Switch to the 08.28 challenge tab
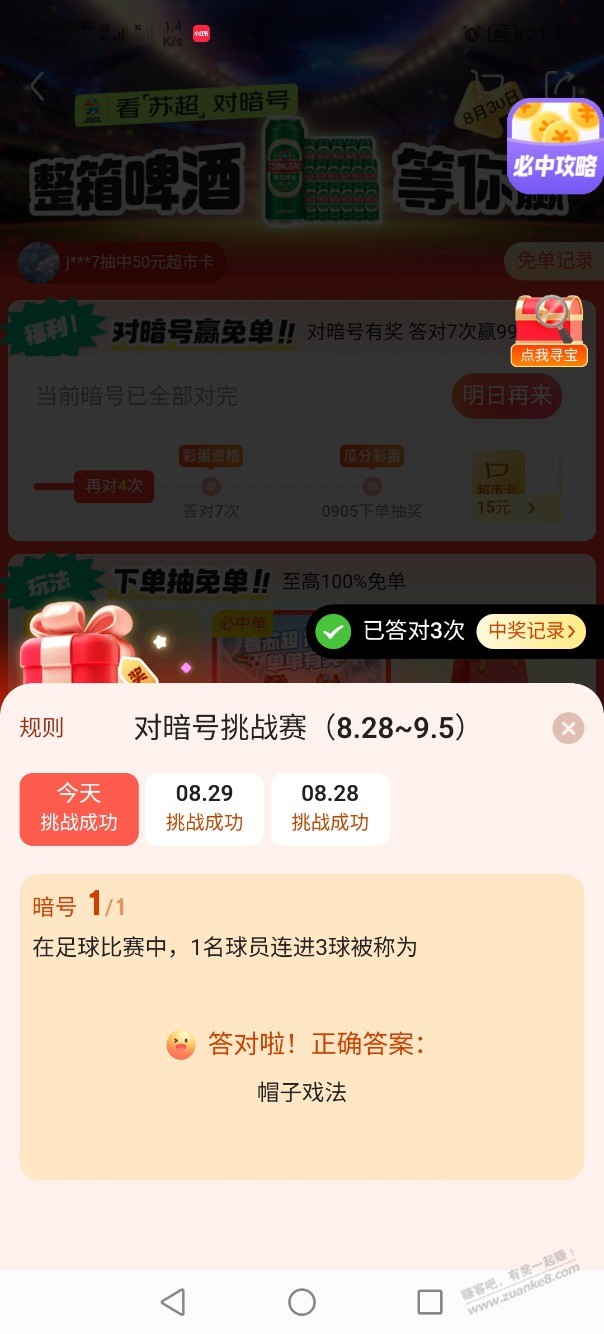 pyautogui.click(x=330, y=808)
